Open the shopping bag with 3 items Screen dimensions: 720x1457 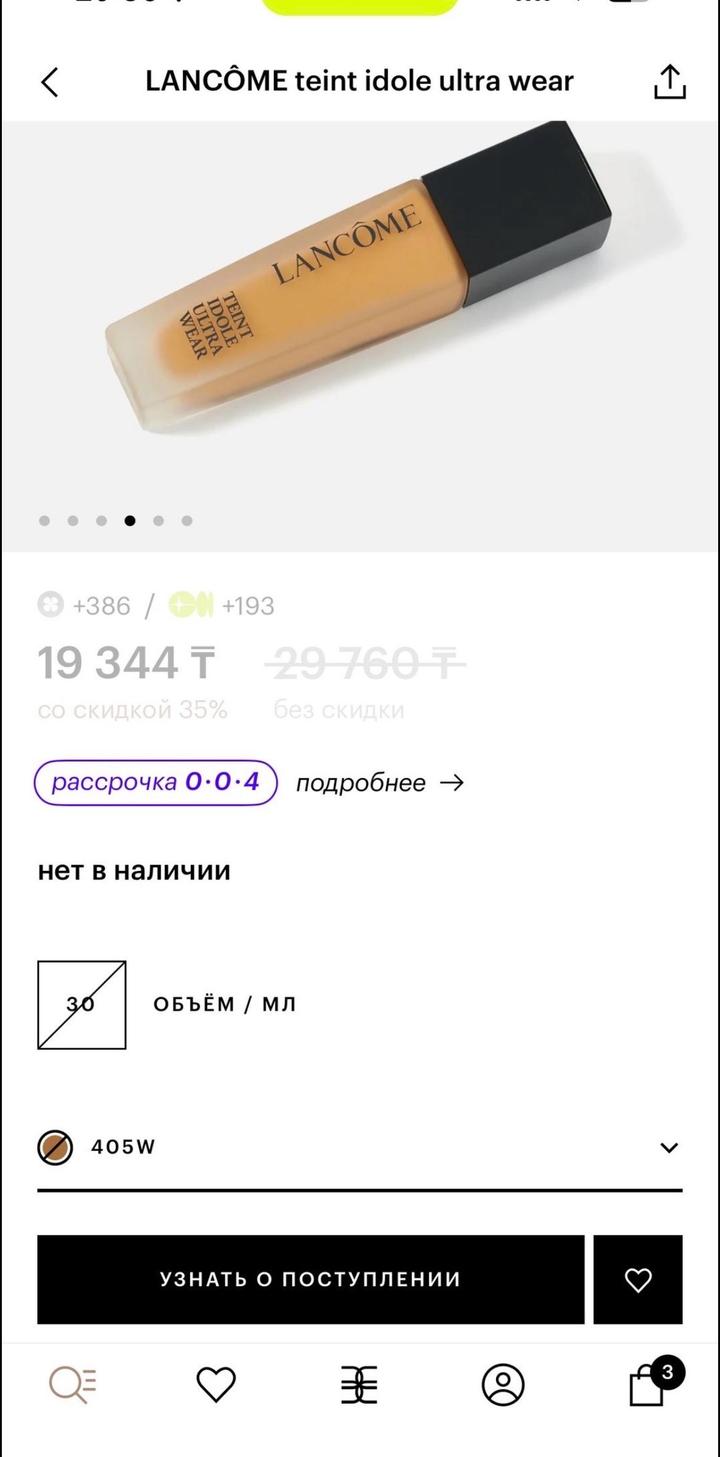(x=648, y=1385)
